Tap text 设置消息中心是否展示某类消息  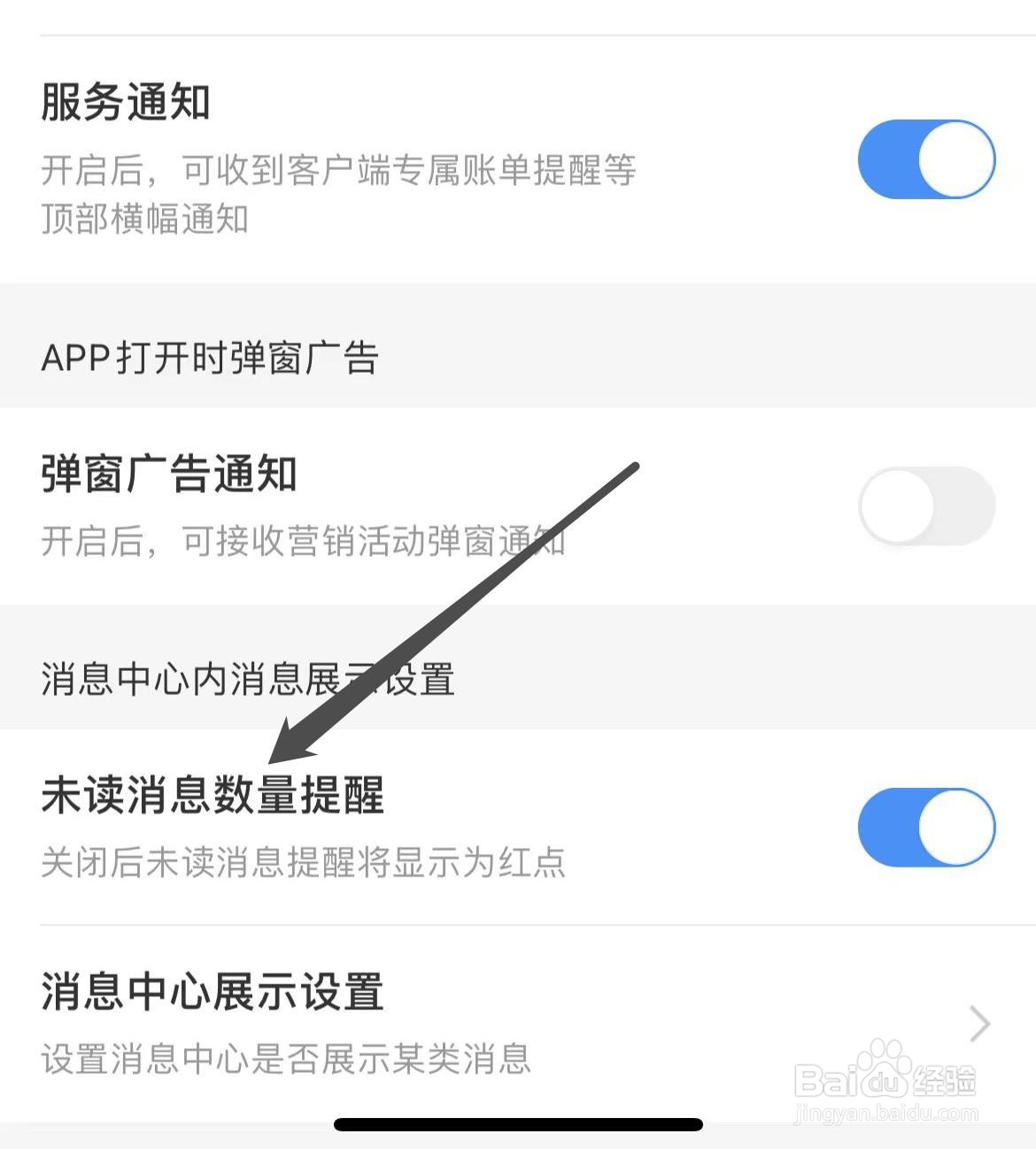(286, 1059)
